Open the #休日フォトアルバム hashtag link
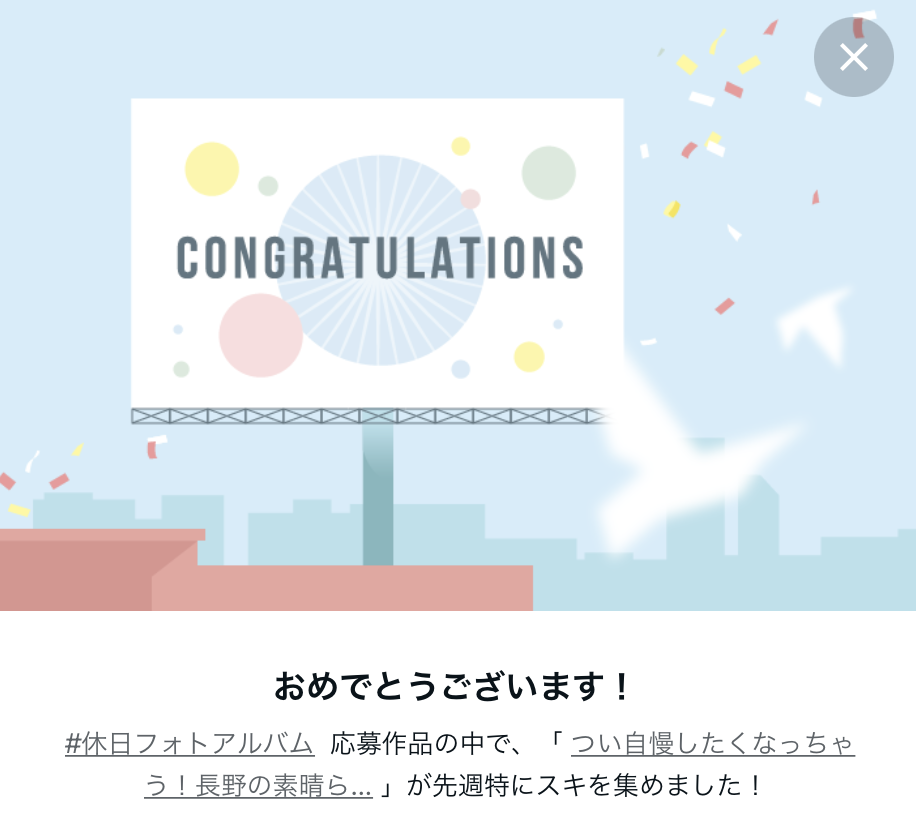Image resolution: width=916 pixels, height=834 pixels. [190, 743]
